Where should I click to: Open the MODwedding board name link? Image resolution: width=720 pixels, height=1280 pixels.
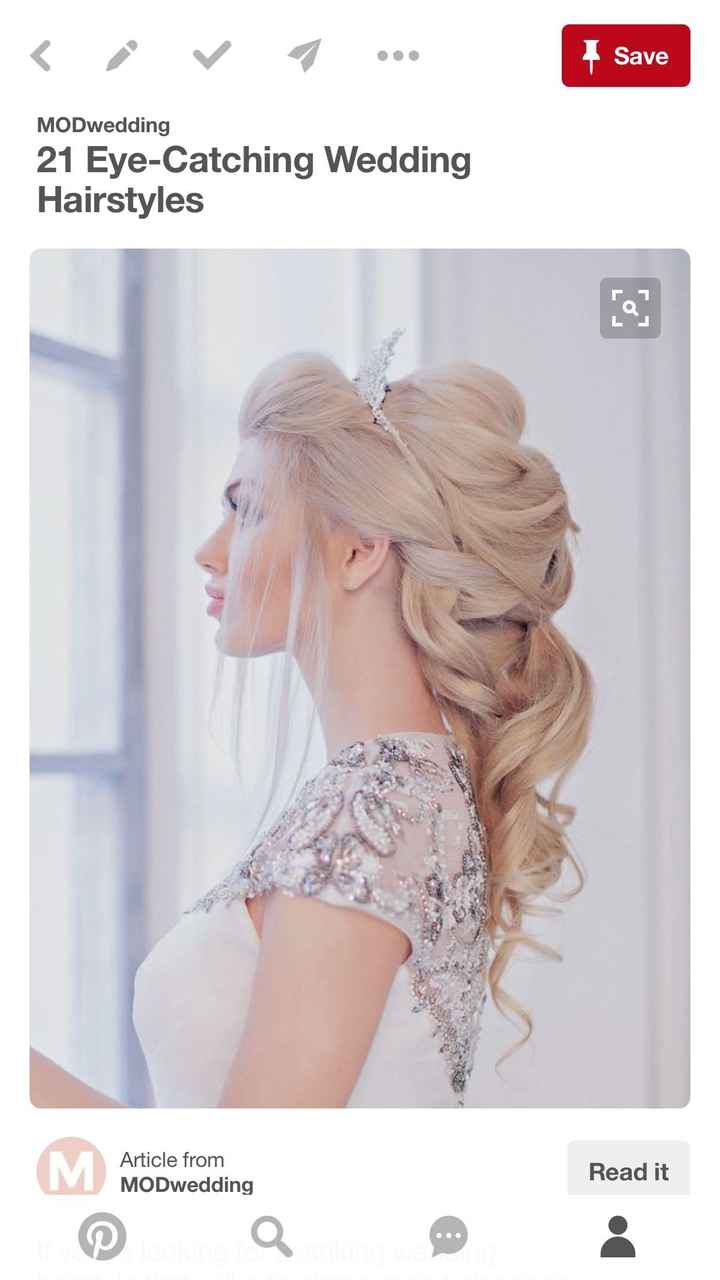pos(103,125)
